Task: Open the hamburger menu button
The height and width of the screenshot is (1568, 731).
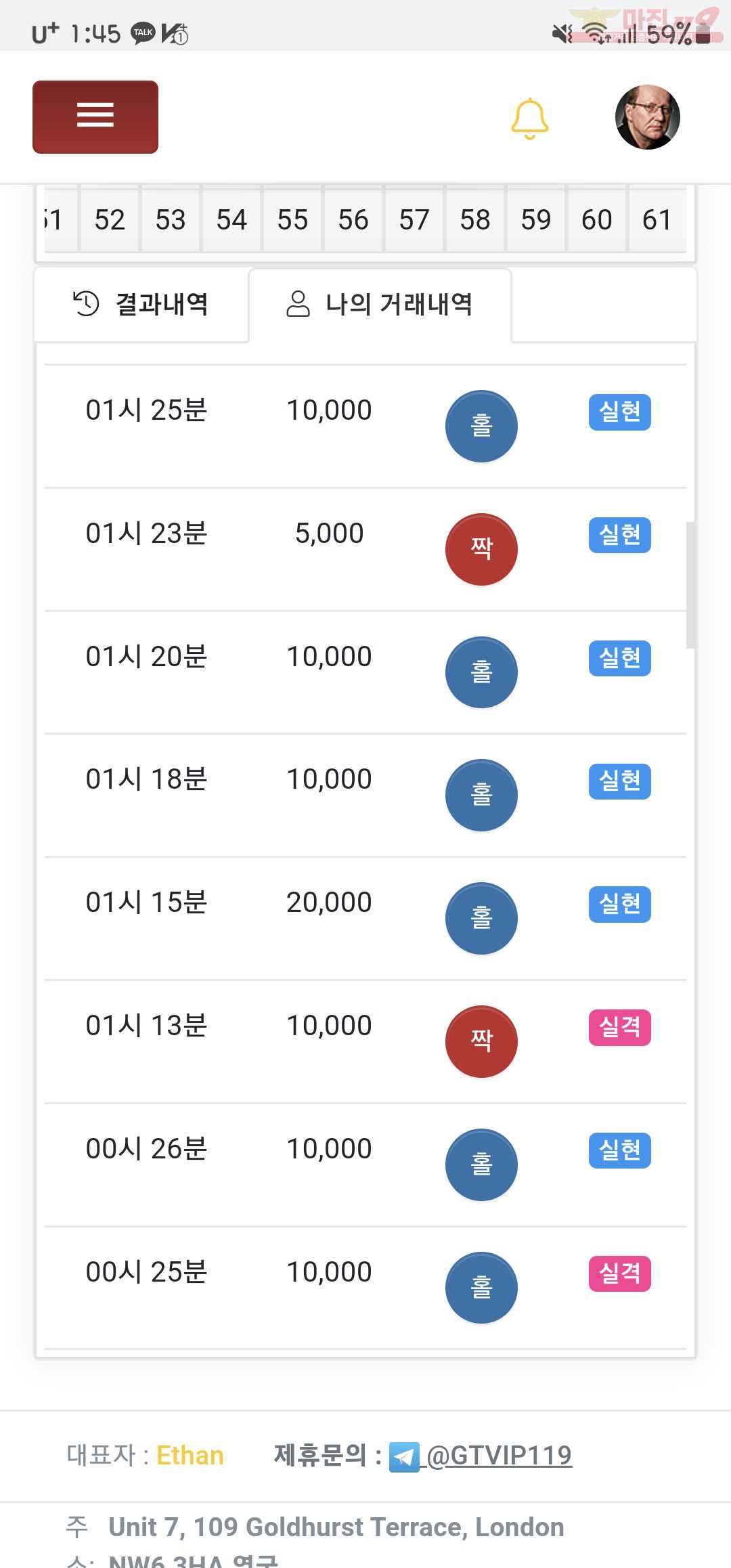Action: (x=95, y=117)
